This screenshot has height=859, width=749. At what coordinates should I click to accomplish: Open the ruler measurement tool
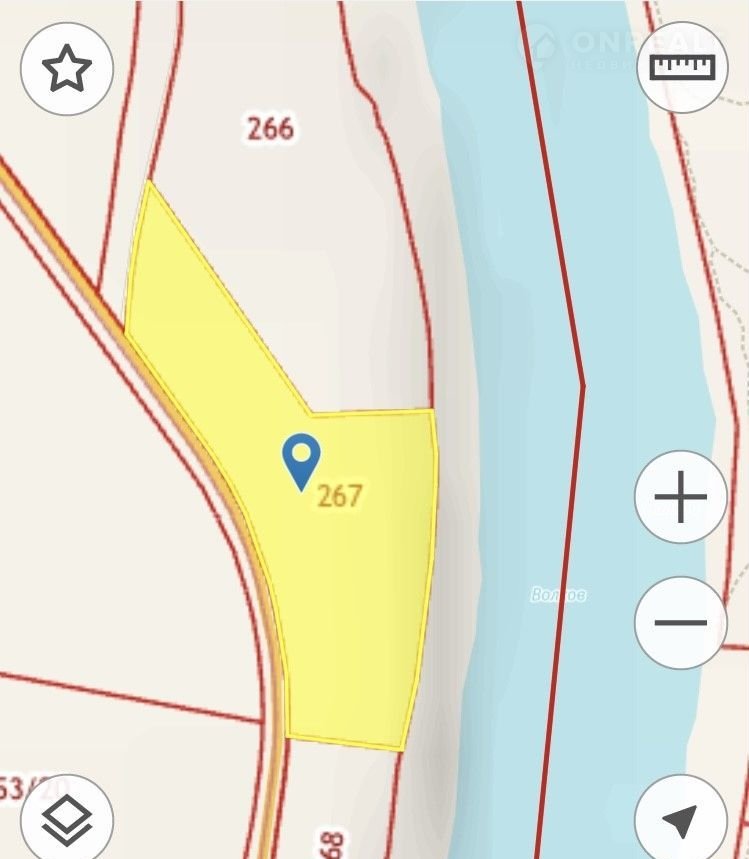click(x=682, y=67)
